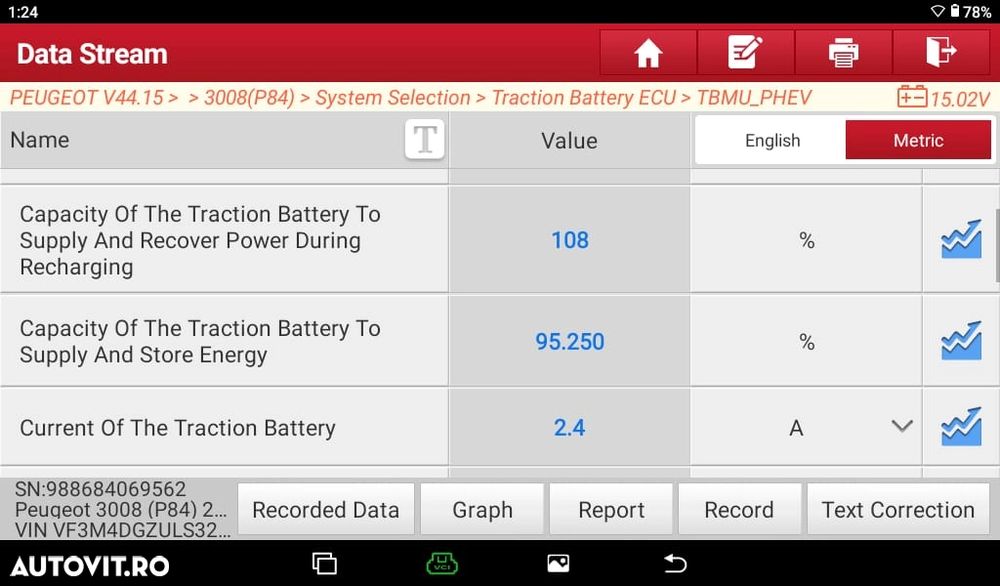Open graph for Supply And Store Energy
Screen dimensions: 1000x586
point(960,341)
